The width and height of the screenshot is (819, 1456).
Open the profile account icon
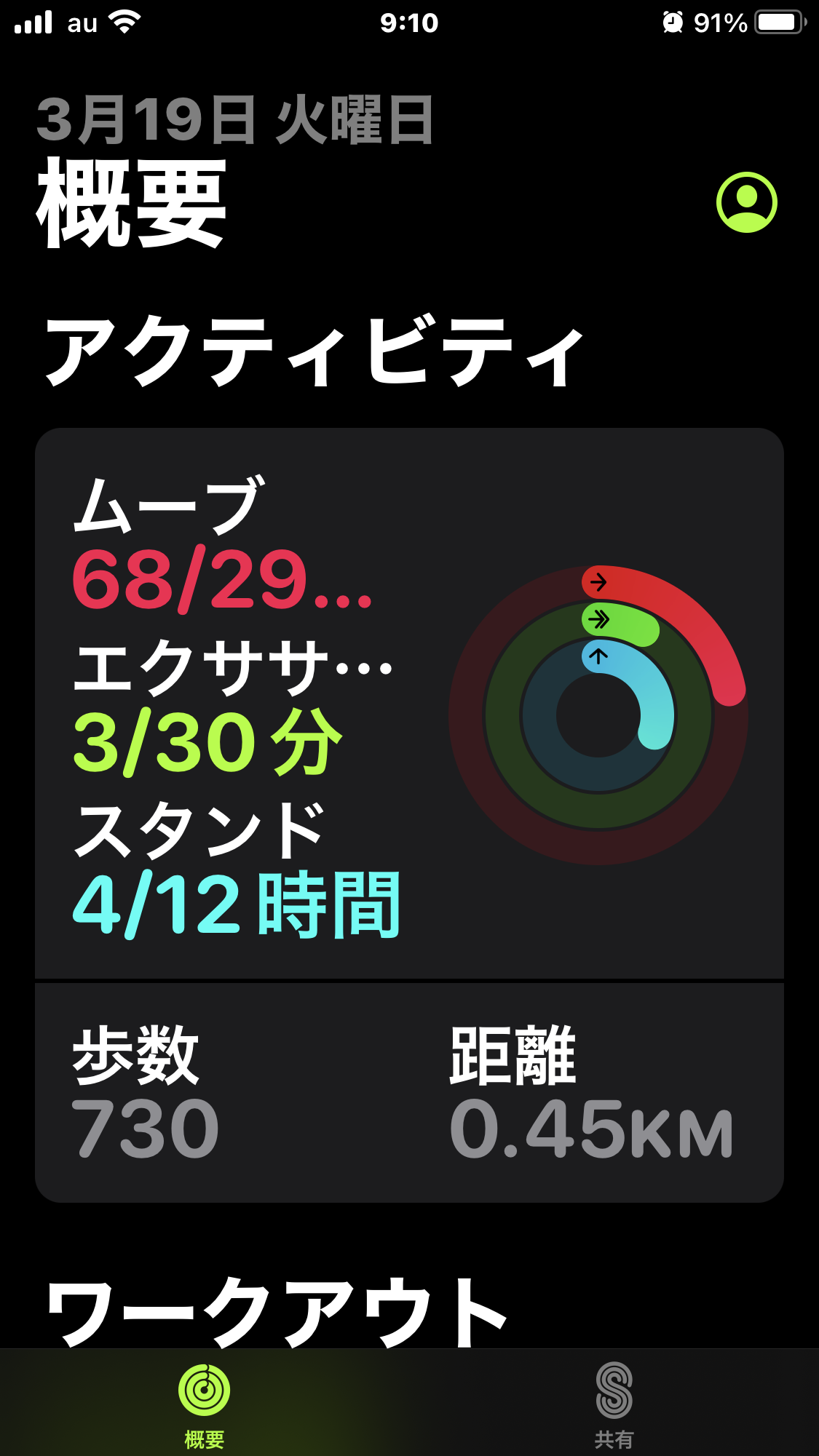pos(746,202)
